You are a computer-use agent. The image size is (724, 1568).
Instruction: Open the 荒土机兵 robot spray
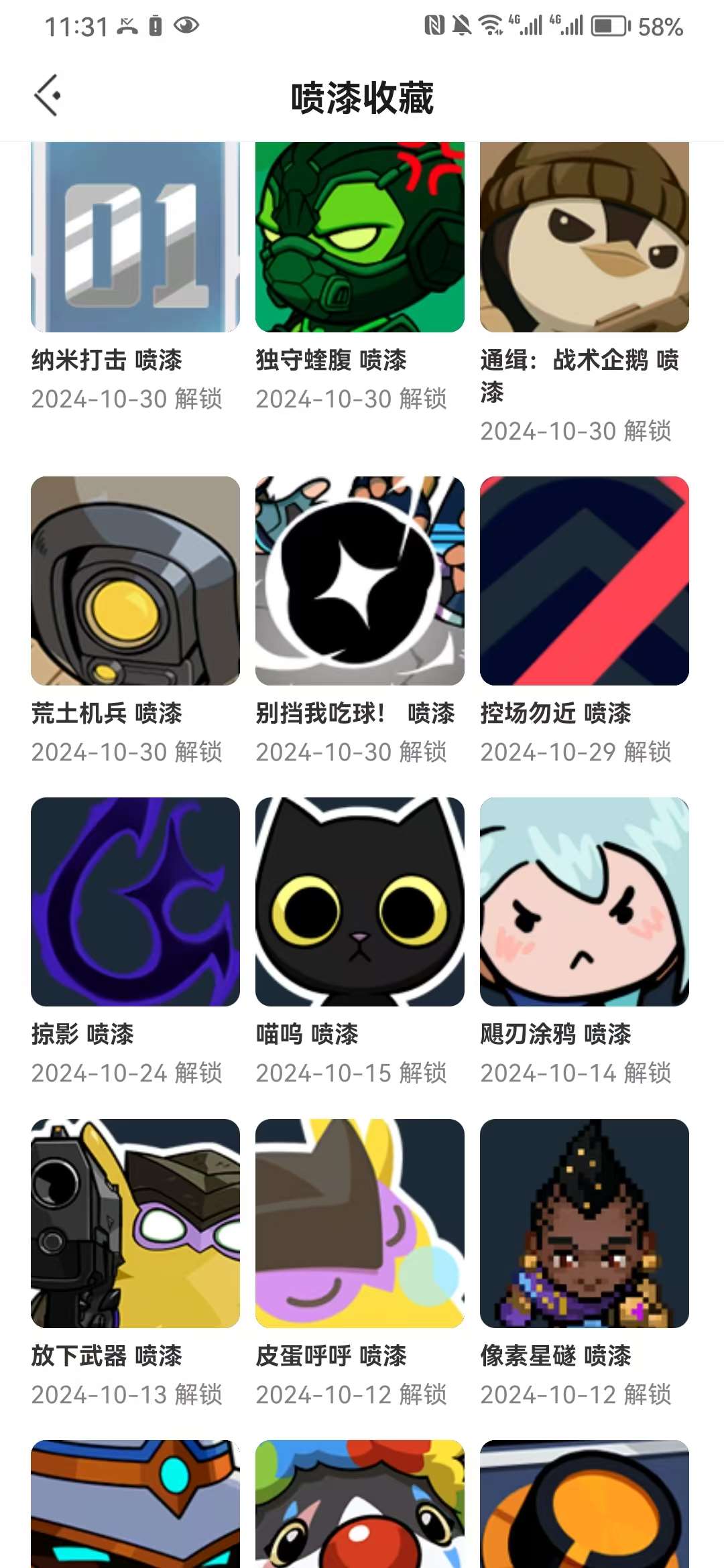[x=134, y=580]
